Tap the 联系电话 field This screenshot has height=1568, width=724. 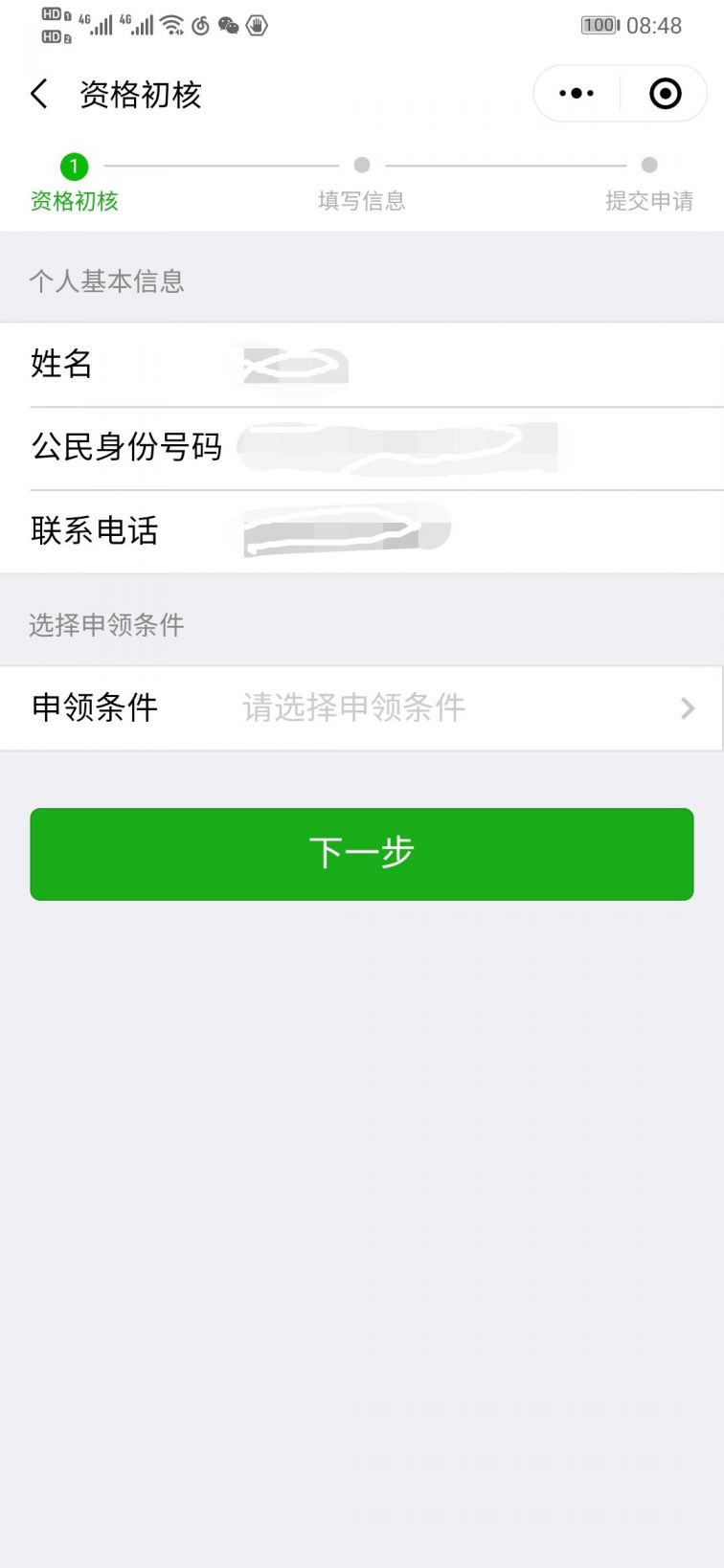pos(362,531)
